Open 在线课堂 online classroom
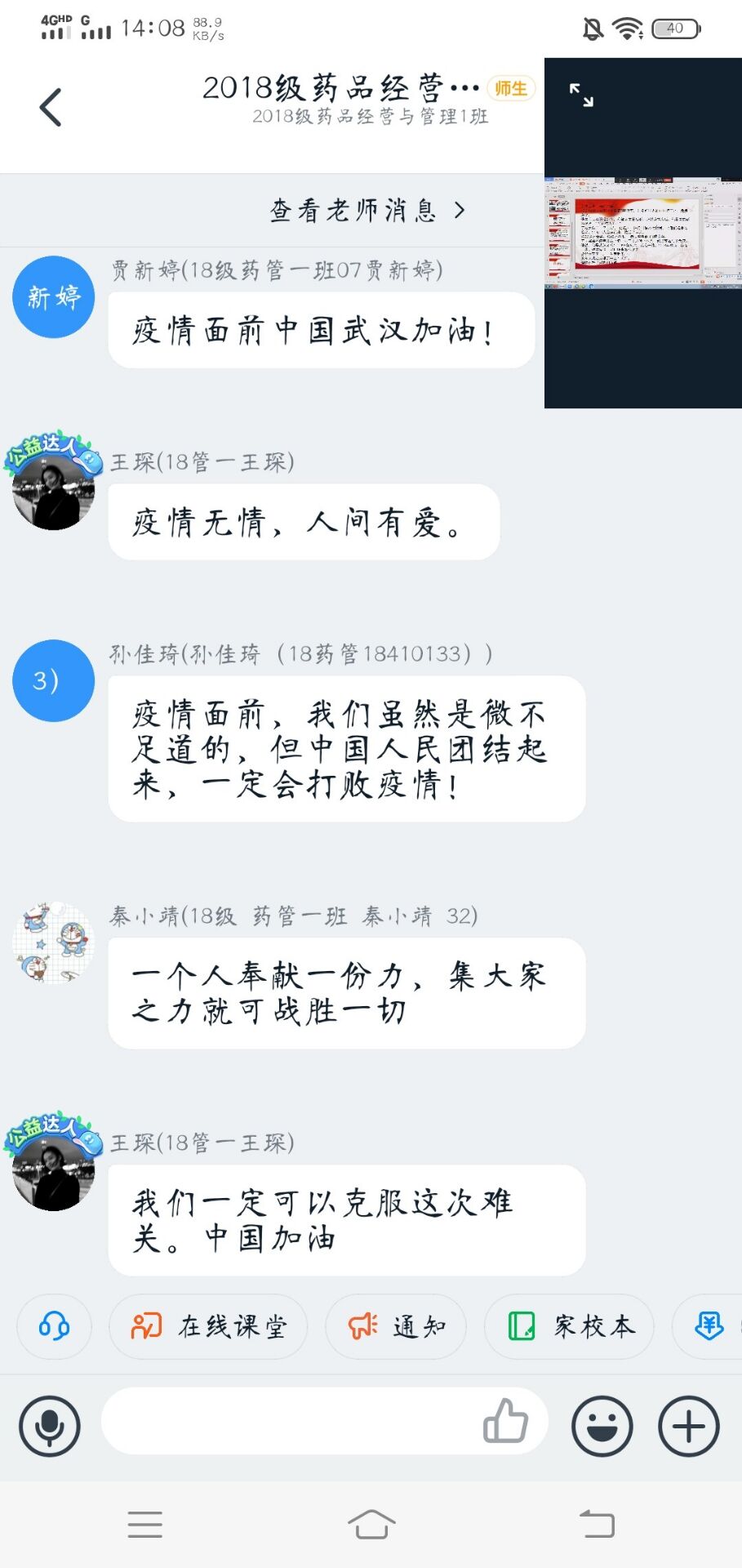Viewport: 742px width, 1568px height. coord(209,1326)
